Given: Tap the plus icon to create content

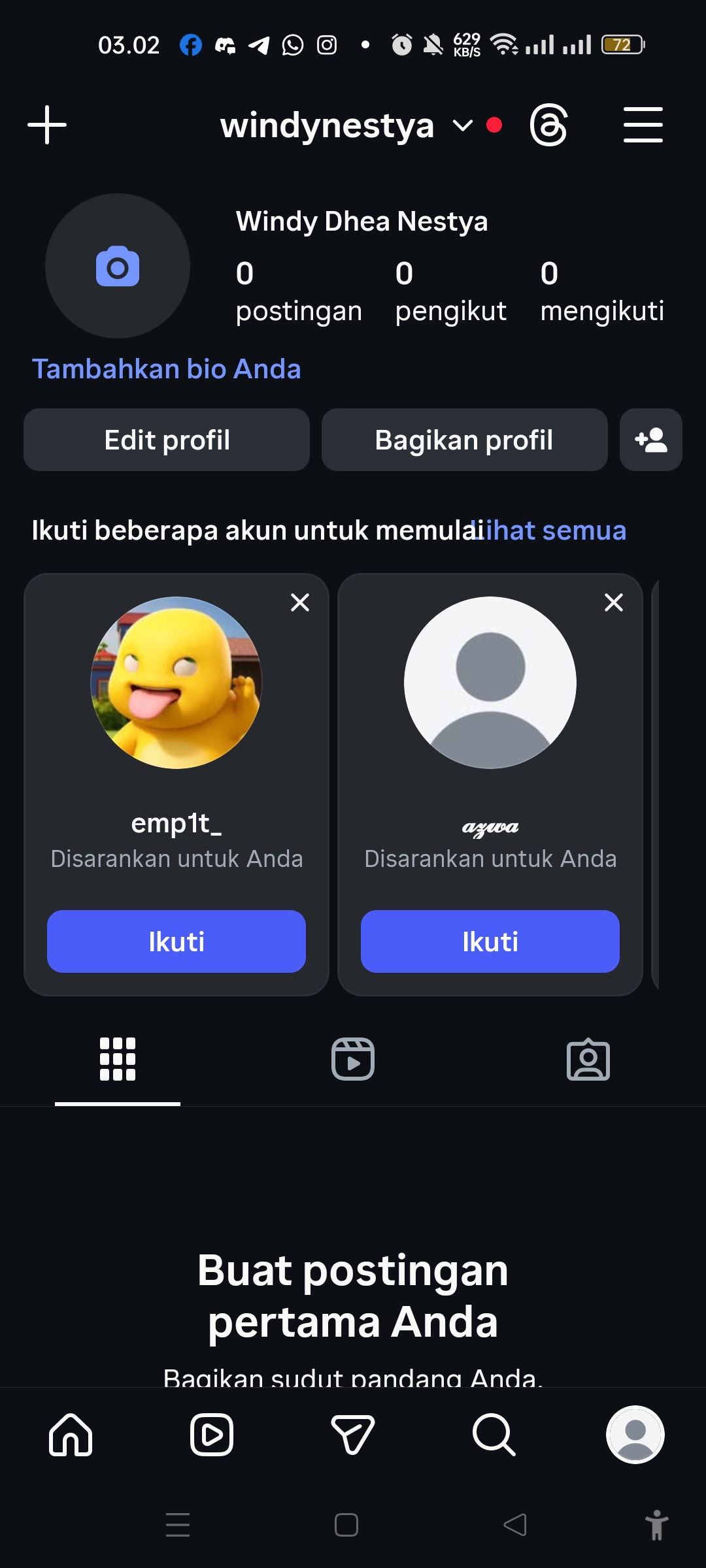Looking at the screenshot, I should tap(47, 125).
